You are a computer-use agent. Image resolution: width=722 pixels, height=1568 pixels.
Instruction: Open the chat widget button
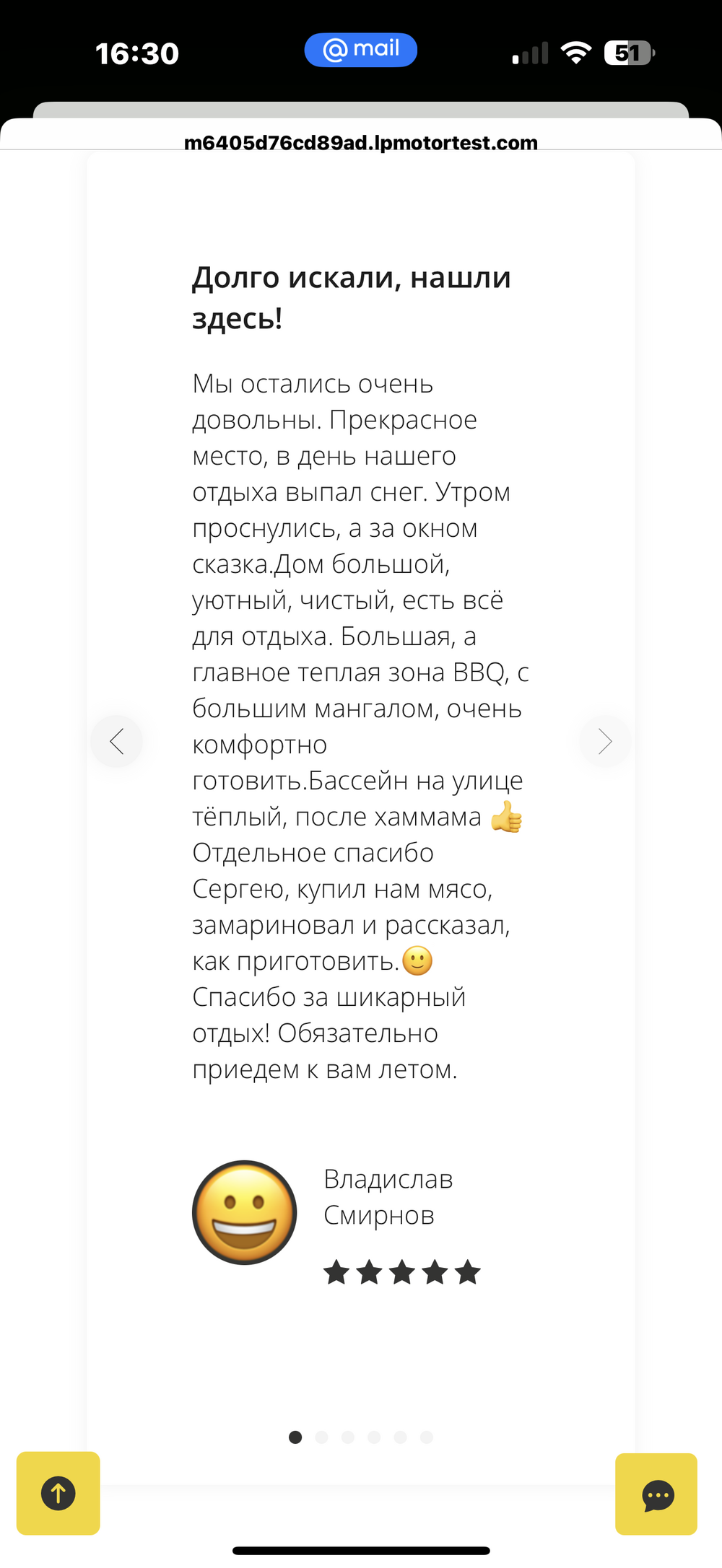coord(656,1494)
